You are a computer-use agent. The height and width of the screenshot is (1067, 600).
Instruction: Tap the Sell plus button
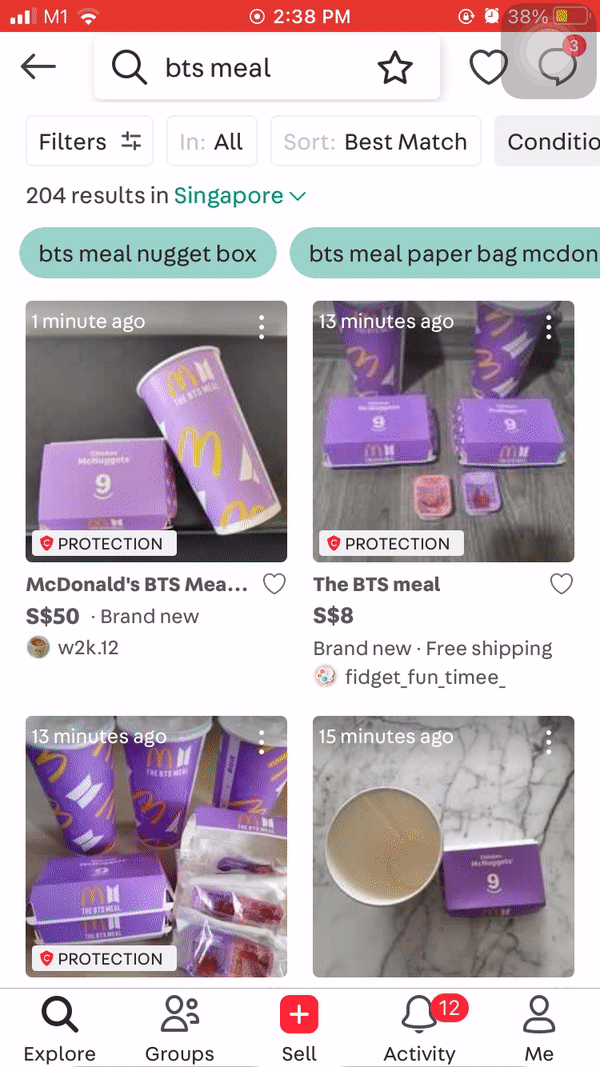coord(299,1015)
